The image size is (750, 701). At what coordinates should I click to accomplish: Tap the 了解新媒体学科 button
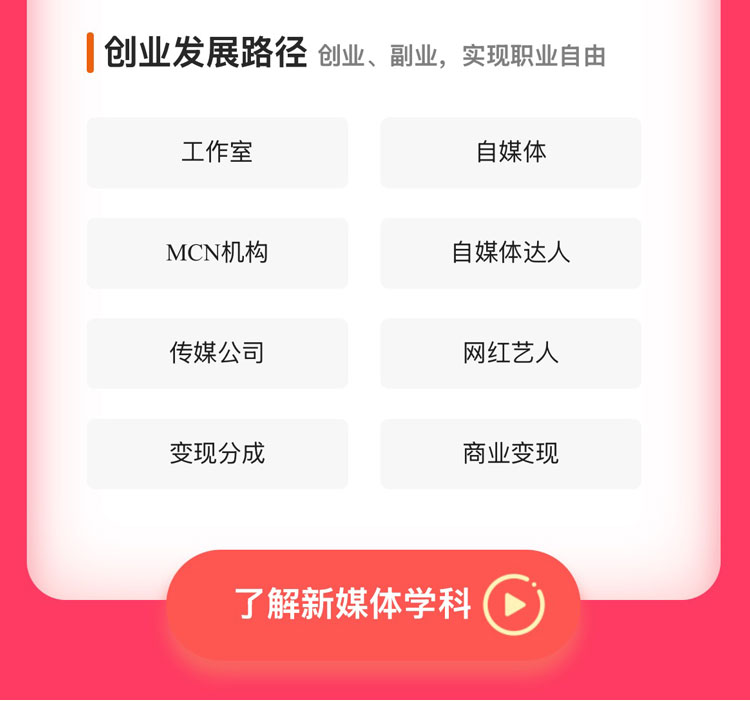(373, 604)
